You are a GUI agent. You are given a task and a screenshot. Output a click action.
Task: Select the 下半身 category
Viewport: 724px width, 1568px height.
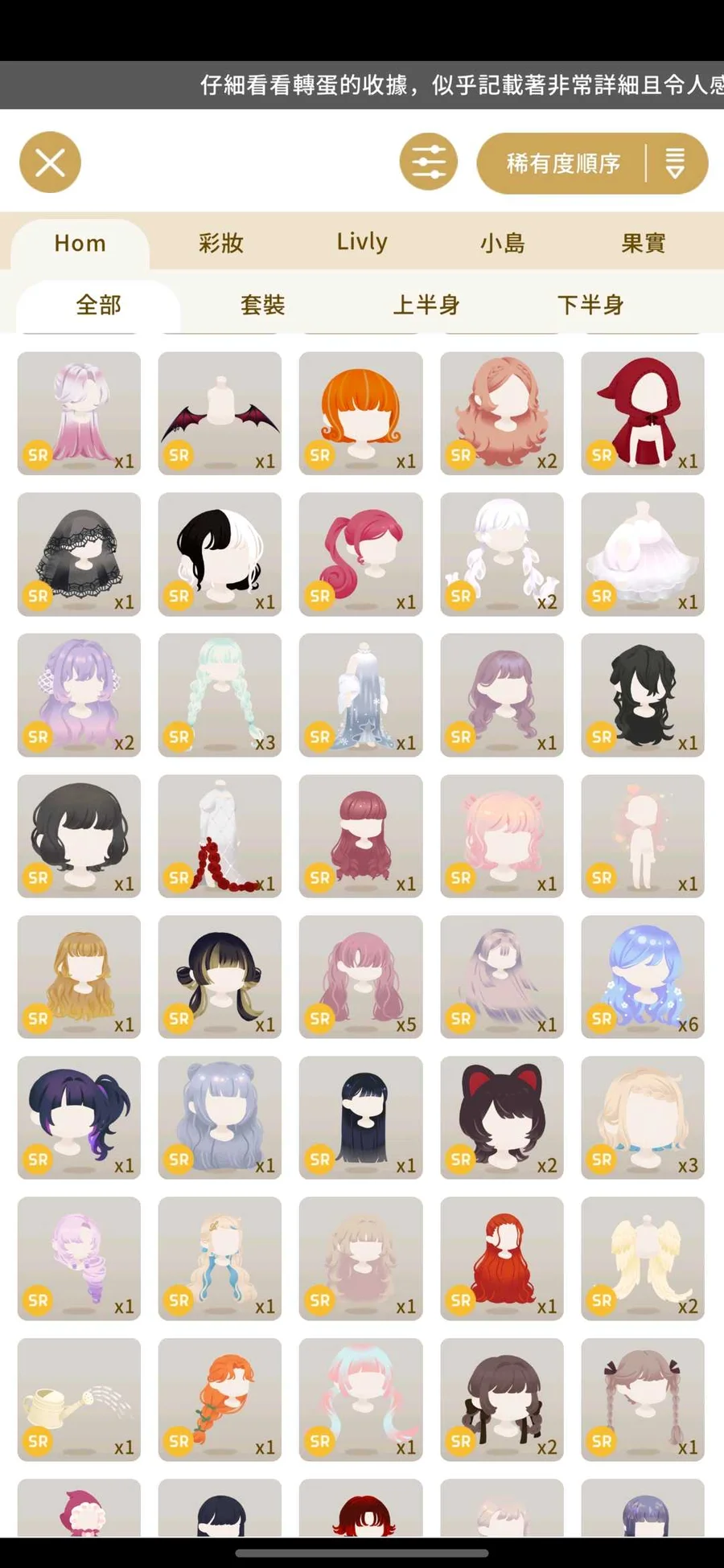click(x=590, y=305)
